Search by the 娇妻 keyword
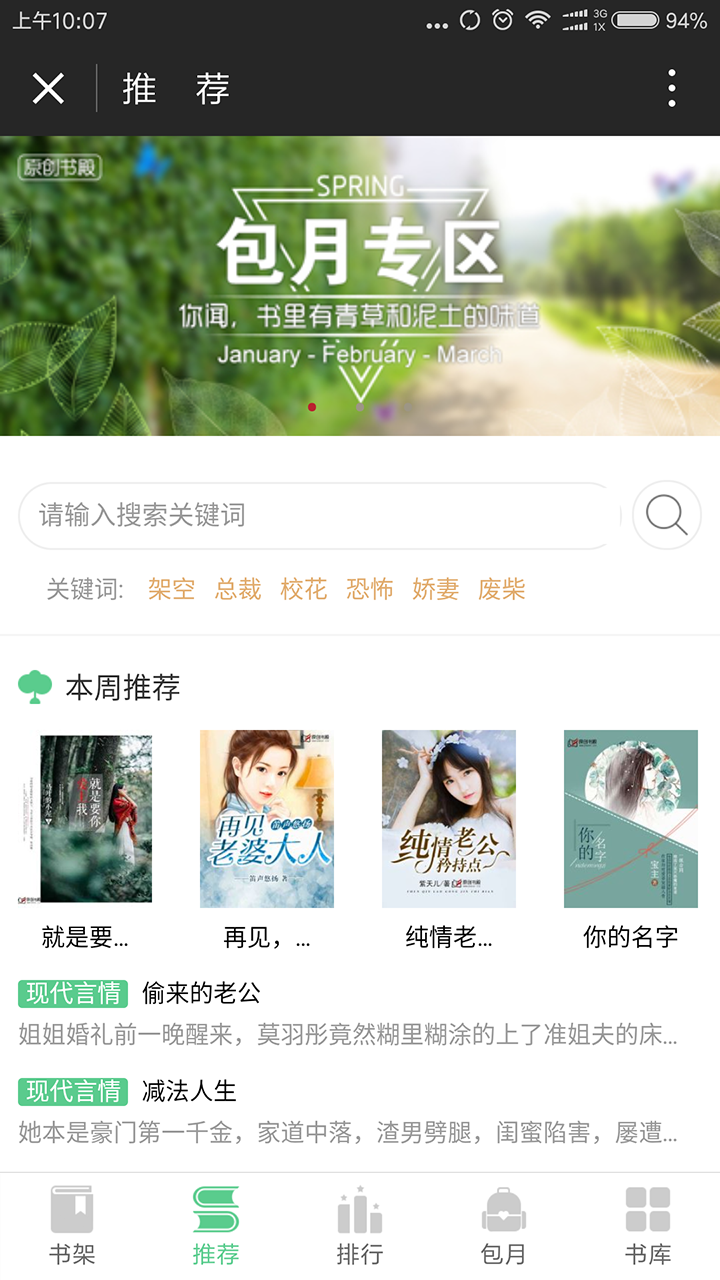This screenshot has width=720, height=1280. coord(436,589)
